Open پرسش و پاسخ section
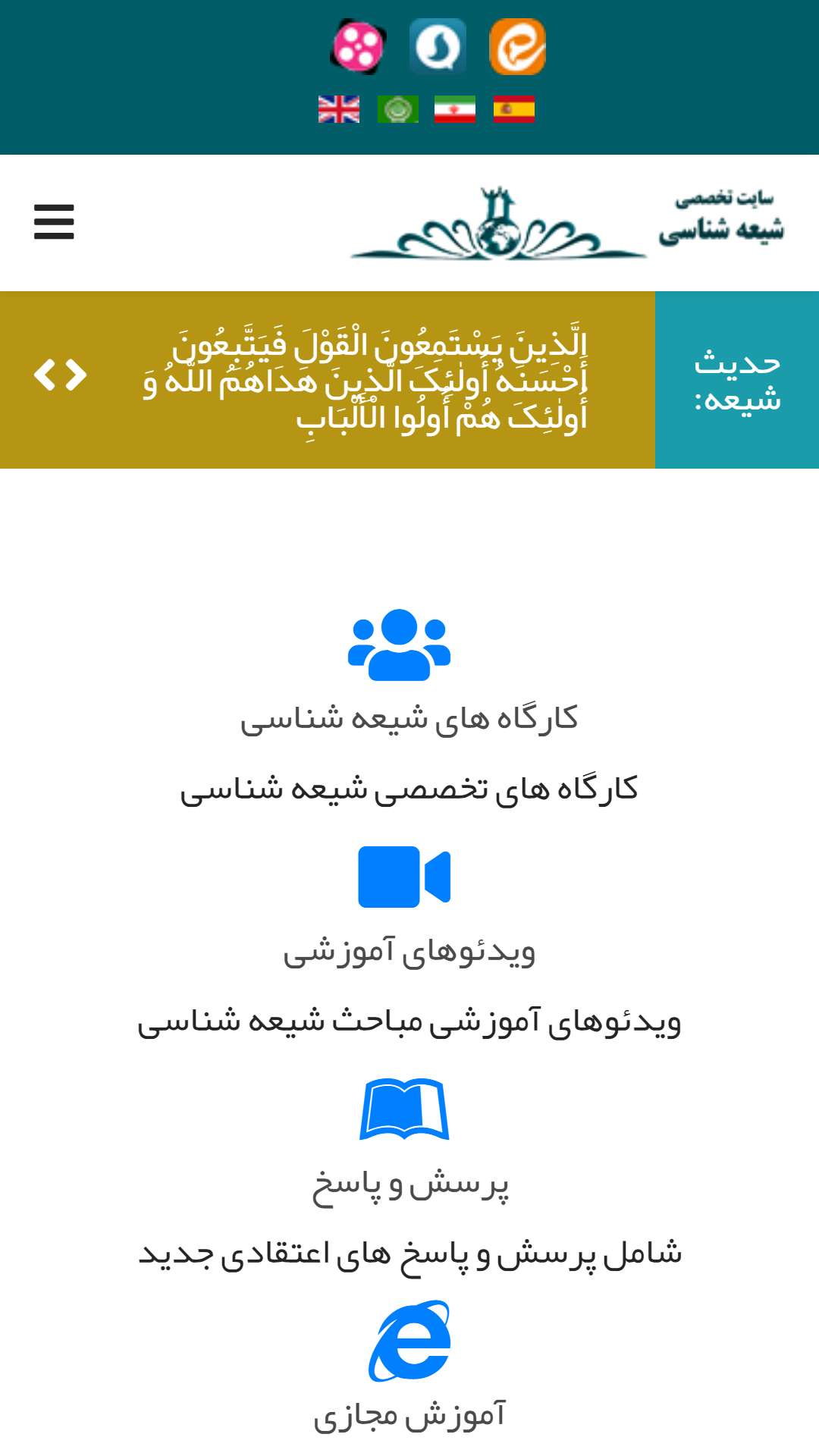 pyautogui.click(x=409, y=1185)
